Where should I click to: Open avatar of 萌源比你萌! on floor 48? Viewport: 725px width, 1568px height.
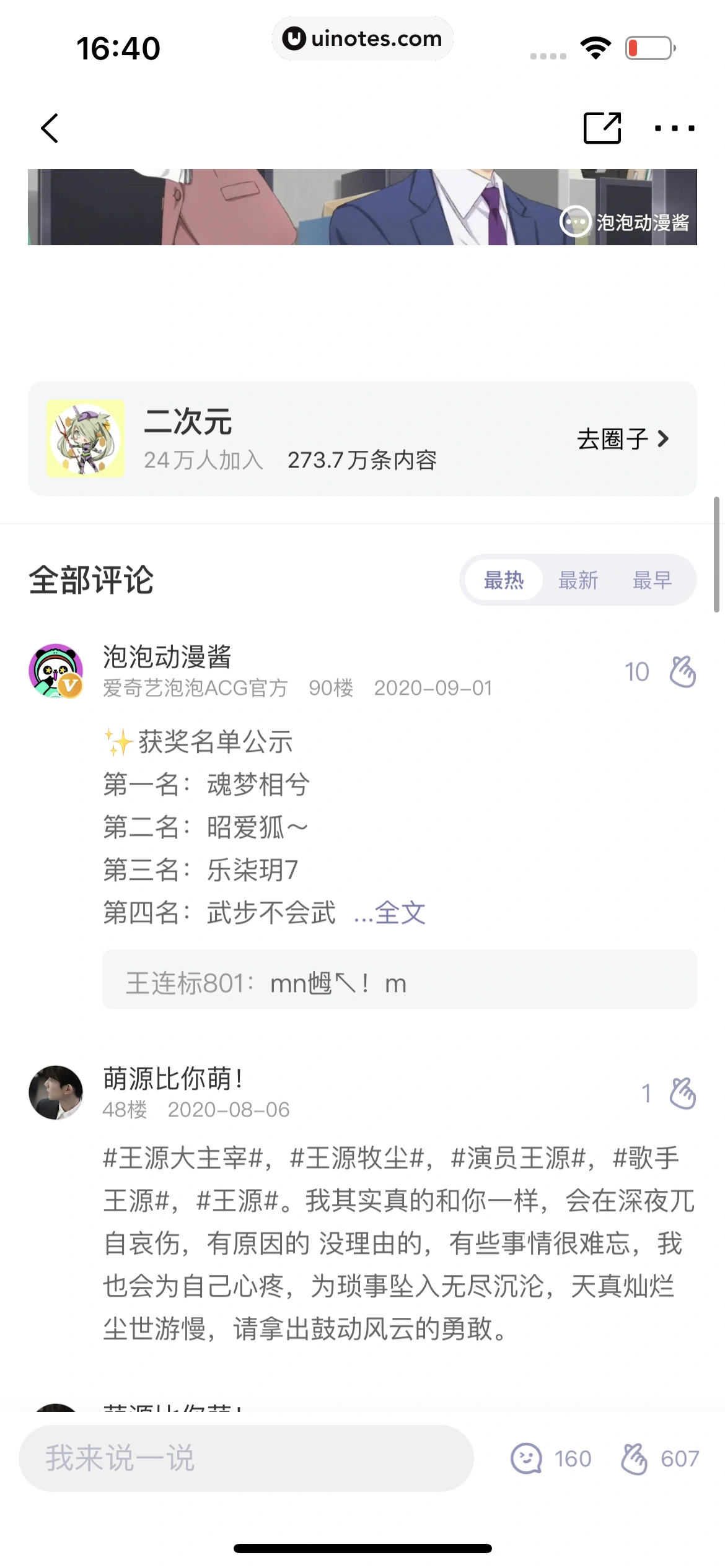tap(56, 1092)
